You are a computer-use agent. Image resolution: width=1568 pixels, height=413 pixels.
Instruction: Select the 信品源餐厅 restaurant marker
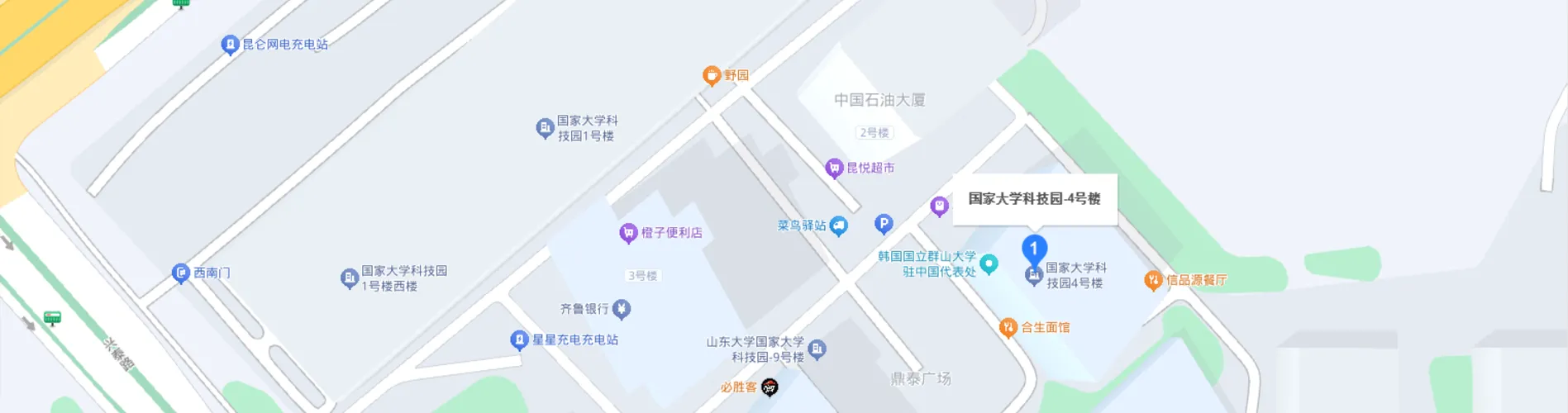tap(1153, 281)
